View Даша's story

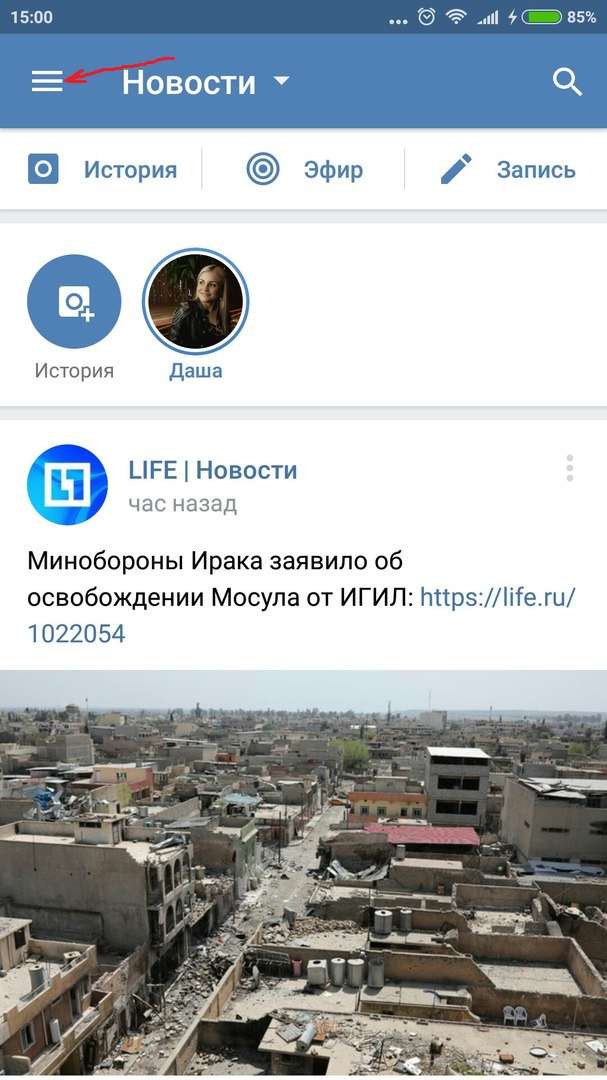point(196,301)
